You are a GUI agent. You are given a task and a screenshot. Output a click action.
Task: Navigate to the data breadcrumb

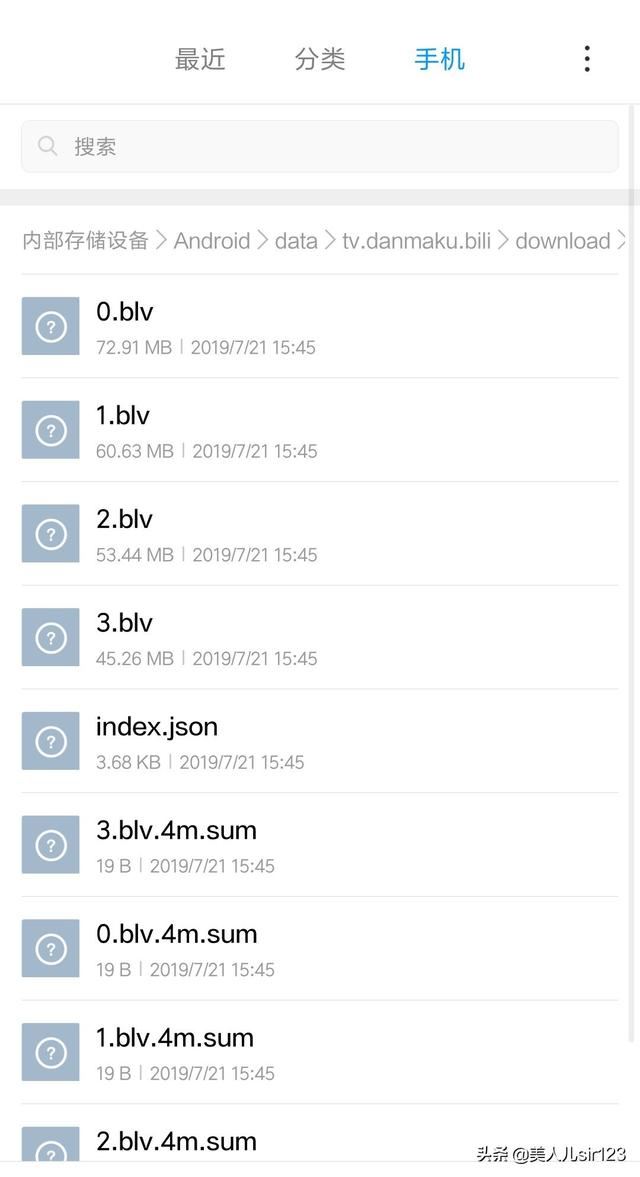tap(296, 241)
